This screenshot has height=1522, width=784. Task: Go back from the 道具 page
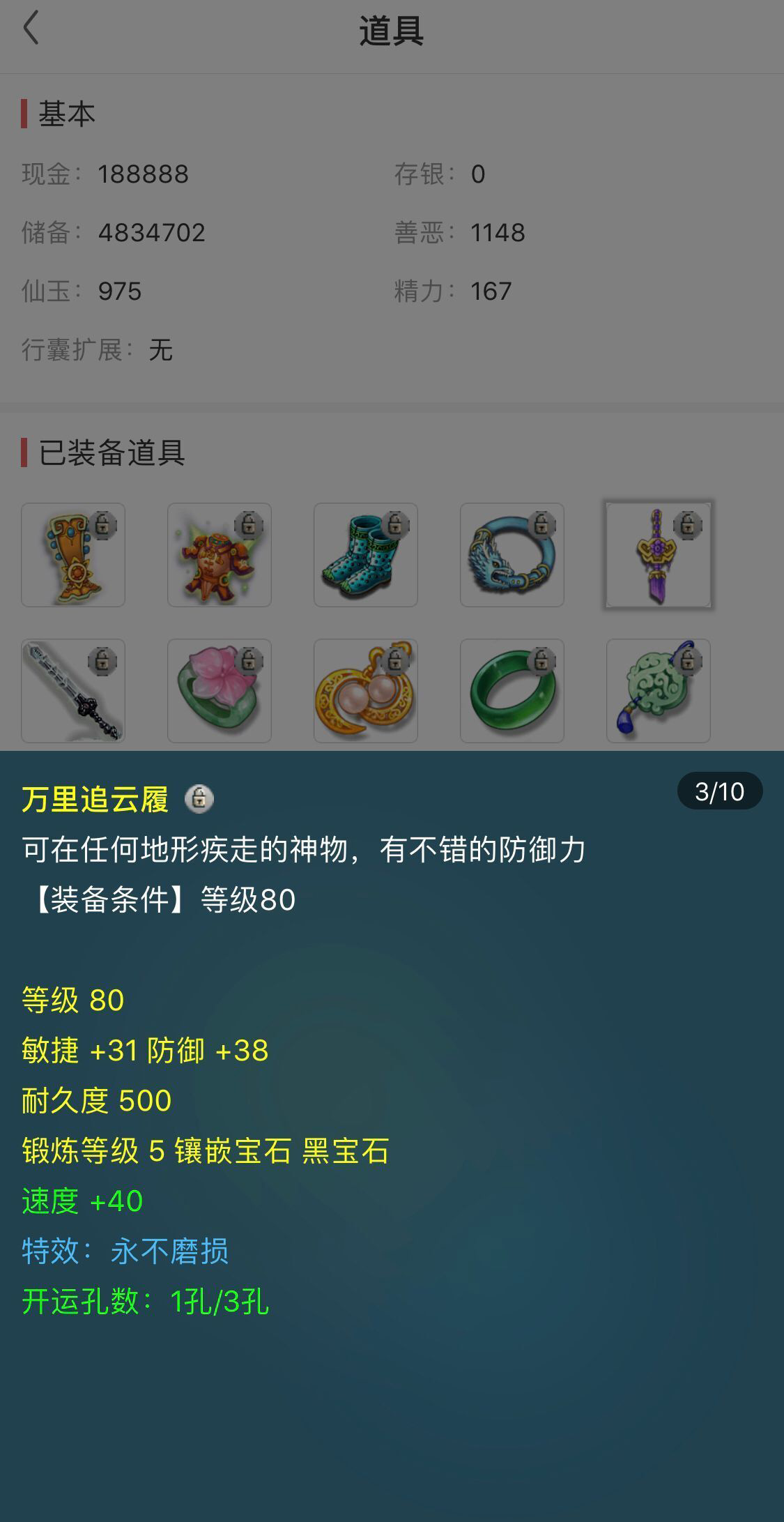31,29
